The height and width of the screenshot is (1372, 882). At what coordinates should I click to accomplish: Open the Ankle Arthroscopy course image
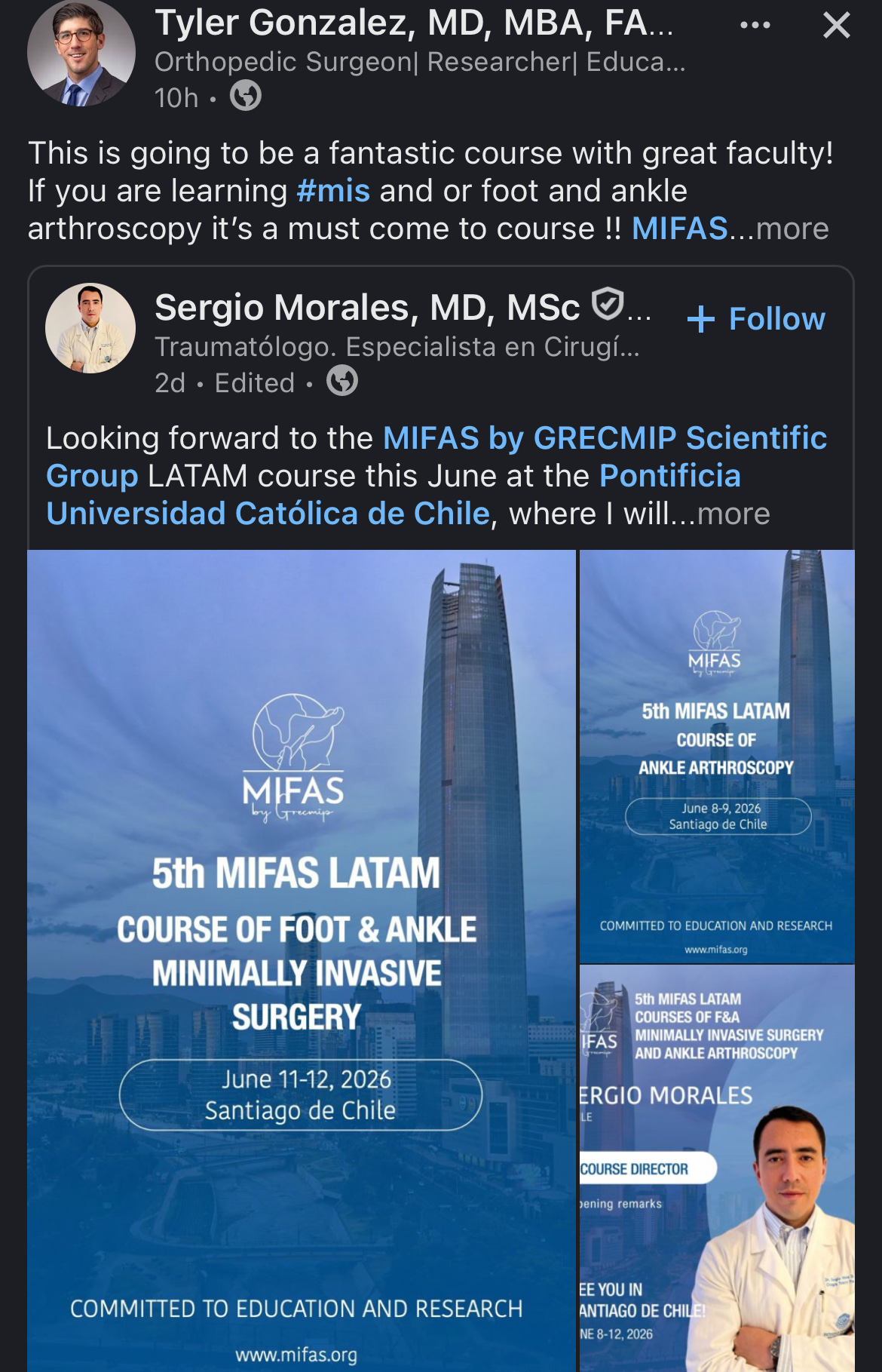tap(716, 756)
